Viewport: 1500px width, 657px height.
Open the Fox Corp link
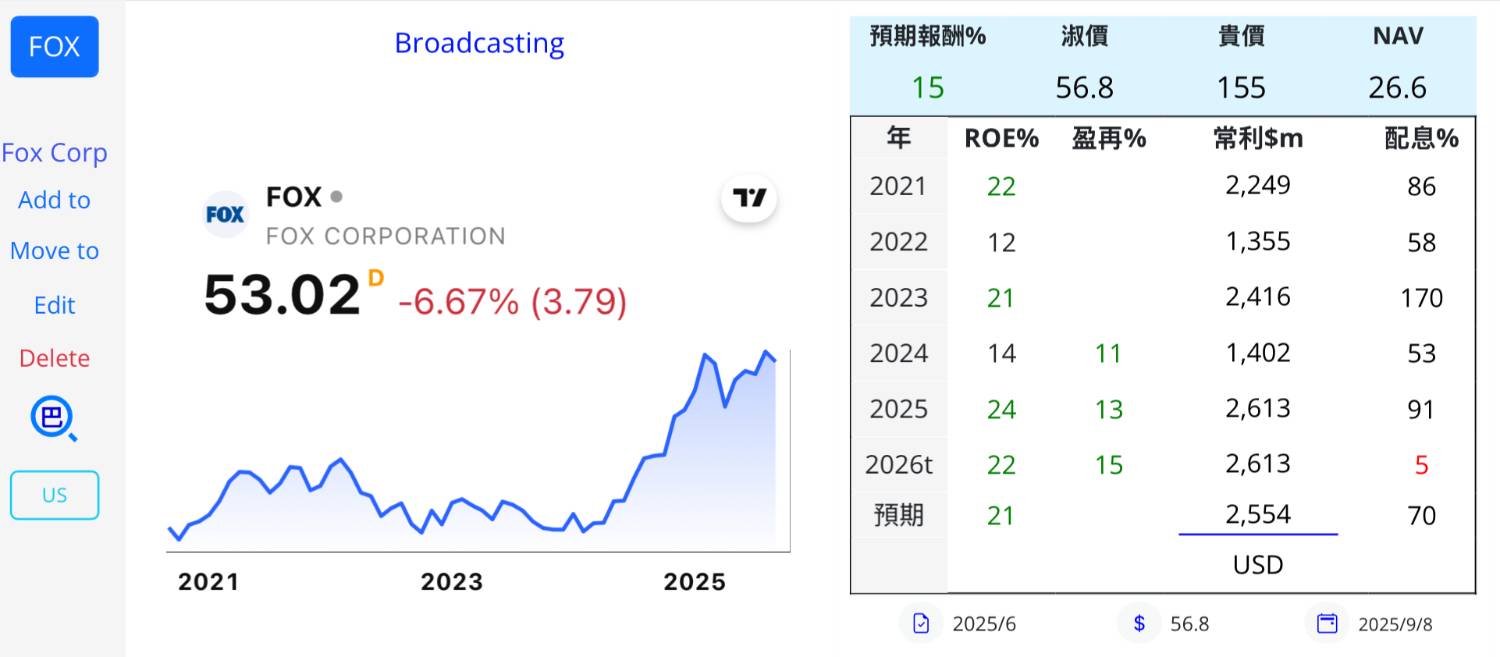(x=54, y=153)
